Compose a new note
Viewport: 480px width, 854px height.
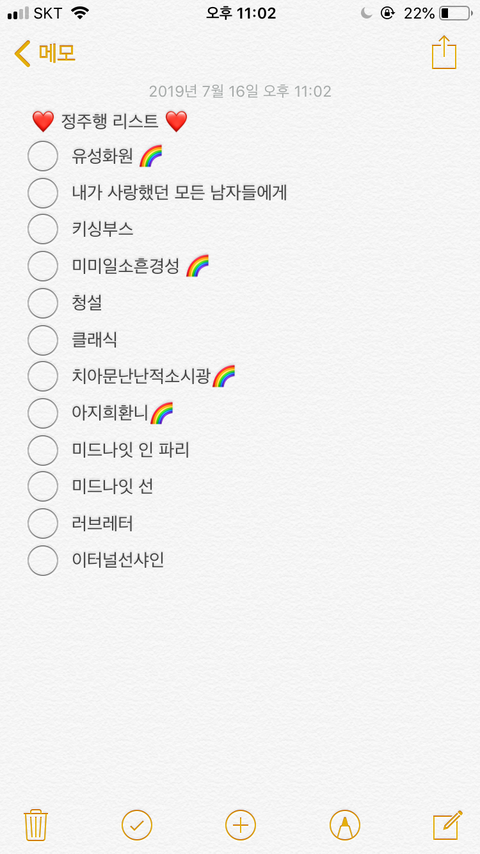pos(448,825)
